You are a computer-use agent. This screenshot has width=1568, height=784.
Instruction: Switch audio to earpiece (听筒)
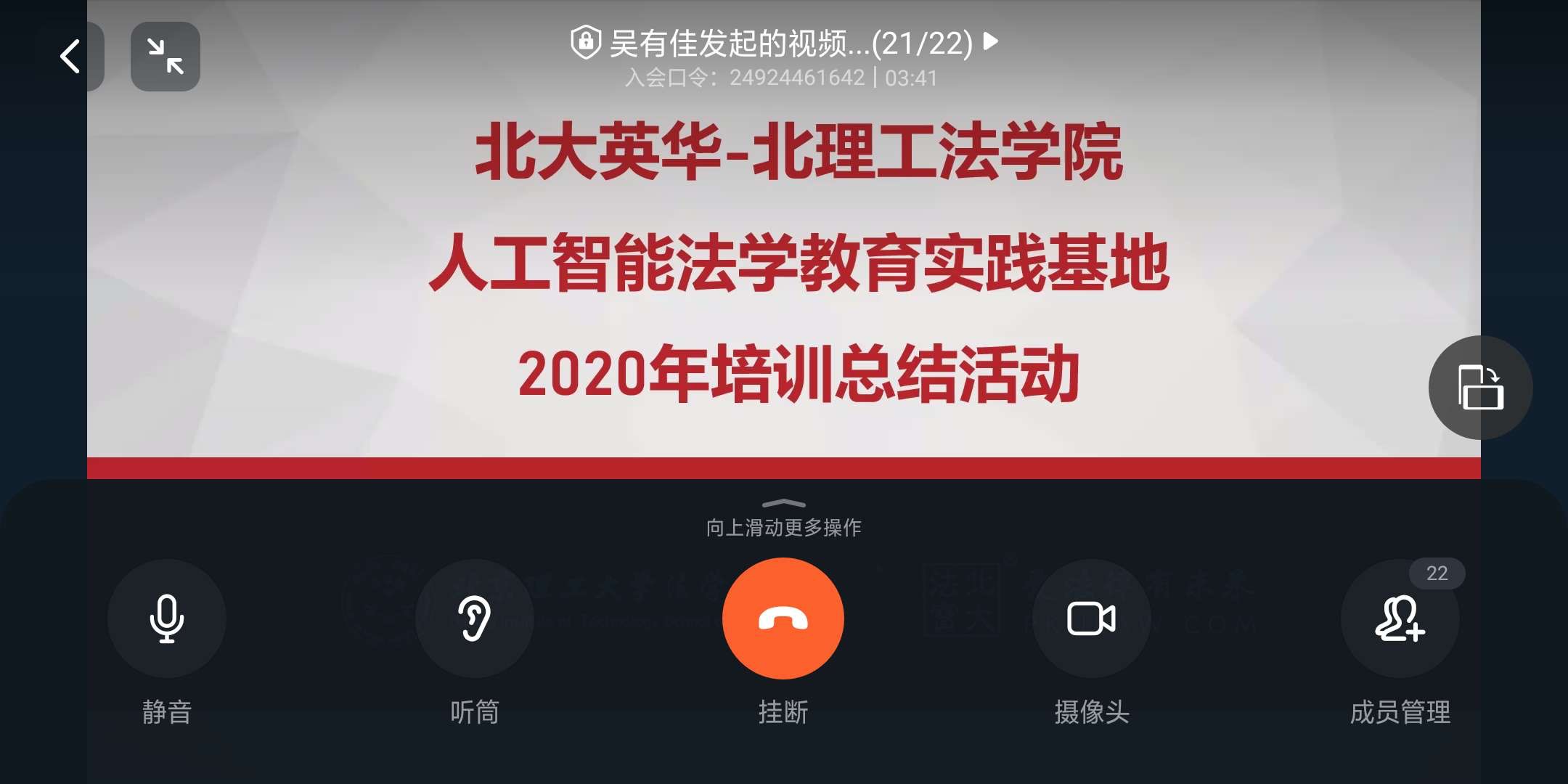click(x=474, y=618)
